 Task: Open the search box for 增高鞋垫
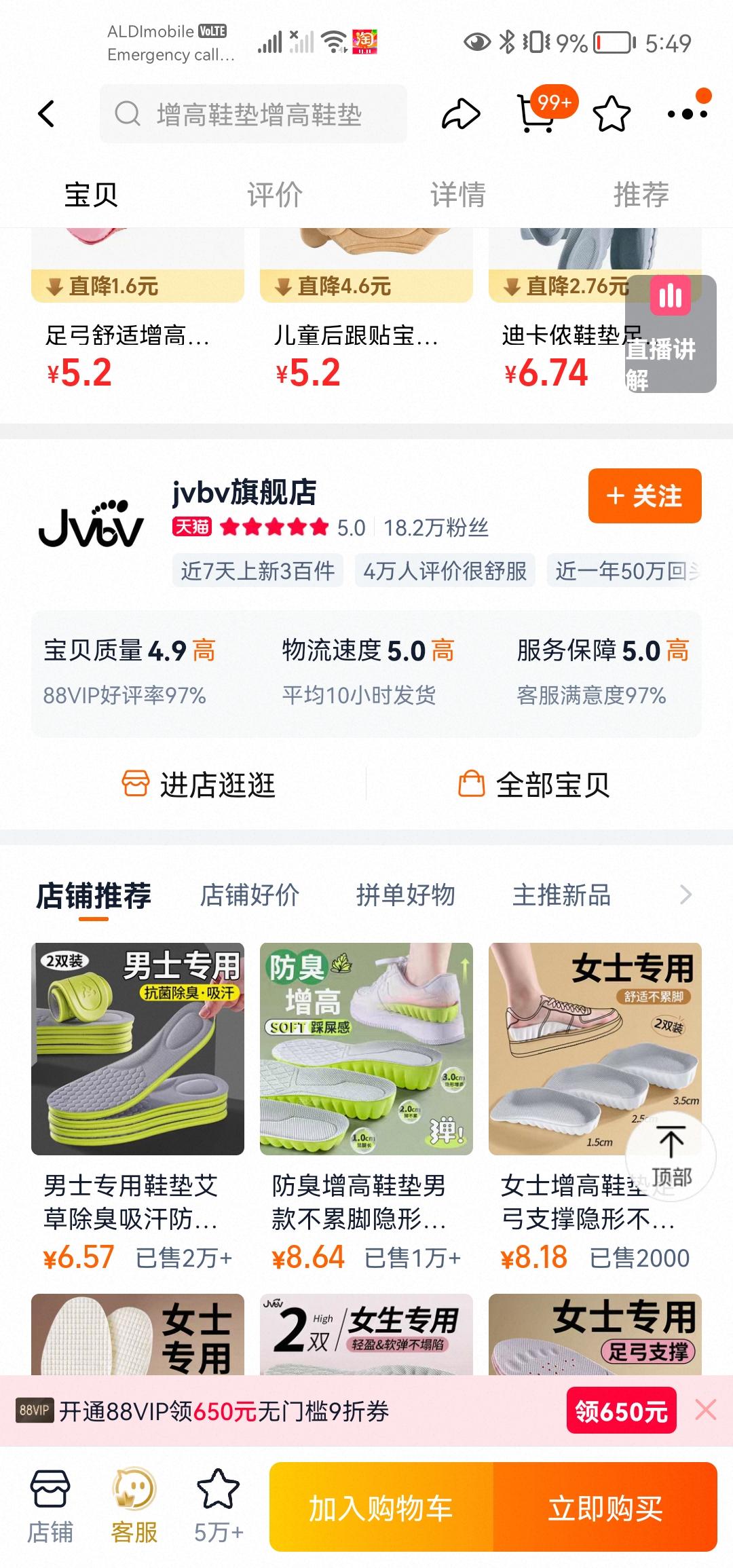pos(258,114)
